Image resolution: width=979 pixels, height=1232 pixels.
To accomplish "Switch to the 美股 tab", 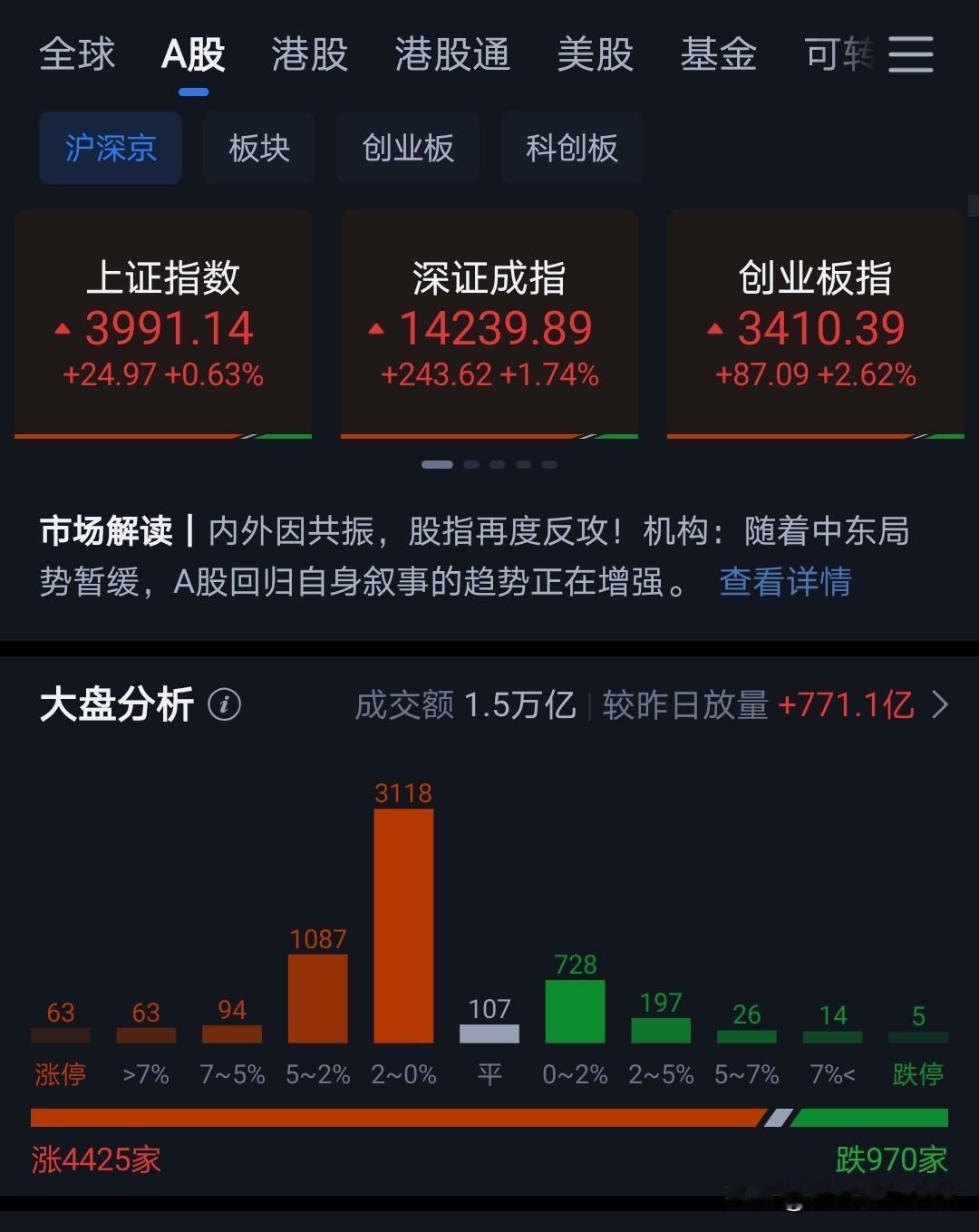I will tap(594, 55).
